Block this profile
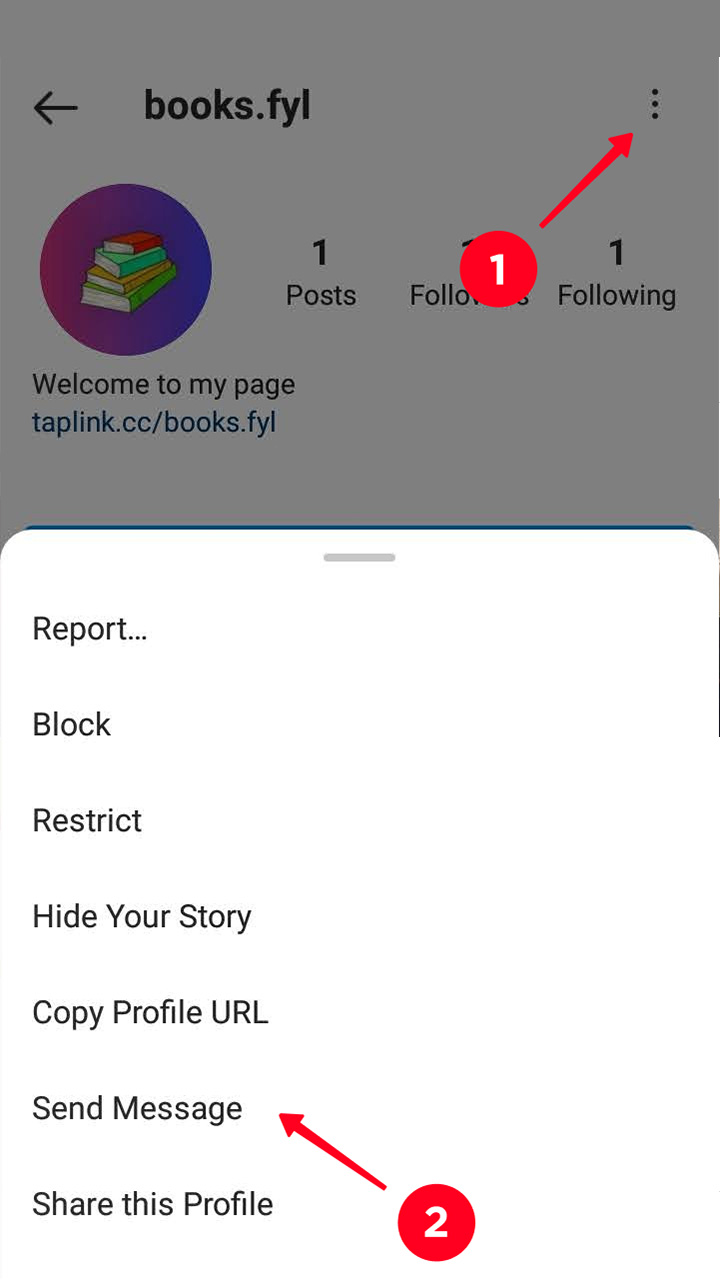 [x=71, y=725]
